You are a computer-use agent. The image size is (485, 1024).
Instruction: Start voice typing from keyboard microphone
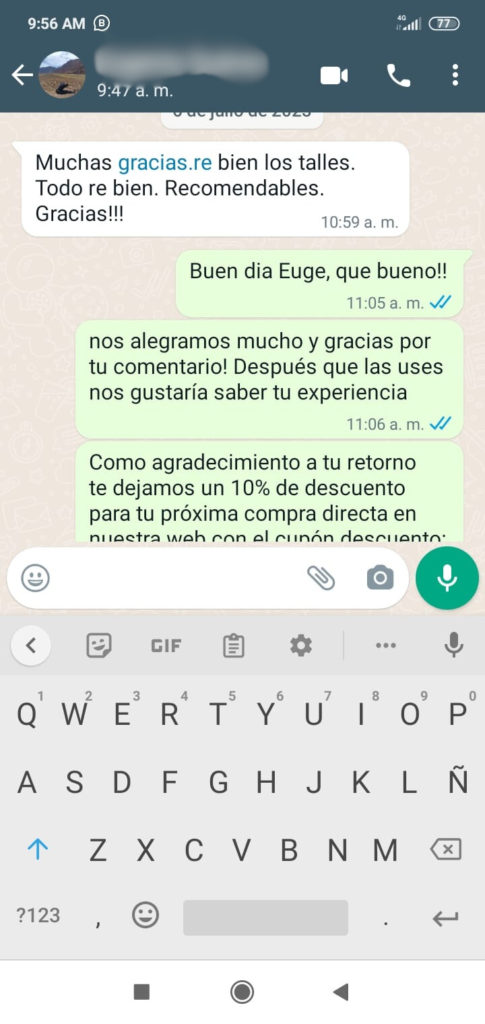point(454,645)
